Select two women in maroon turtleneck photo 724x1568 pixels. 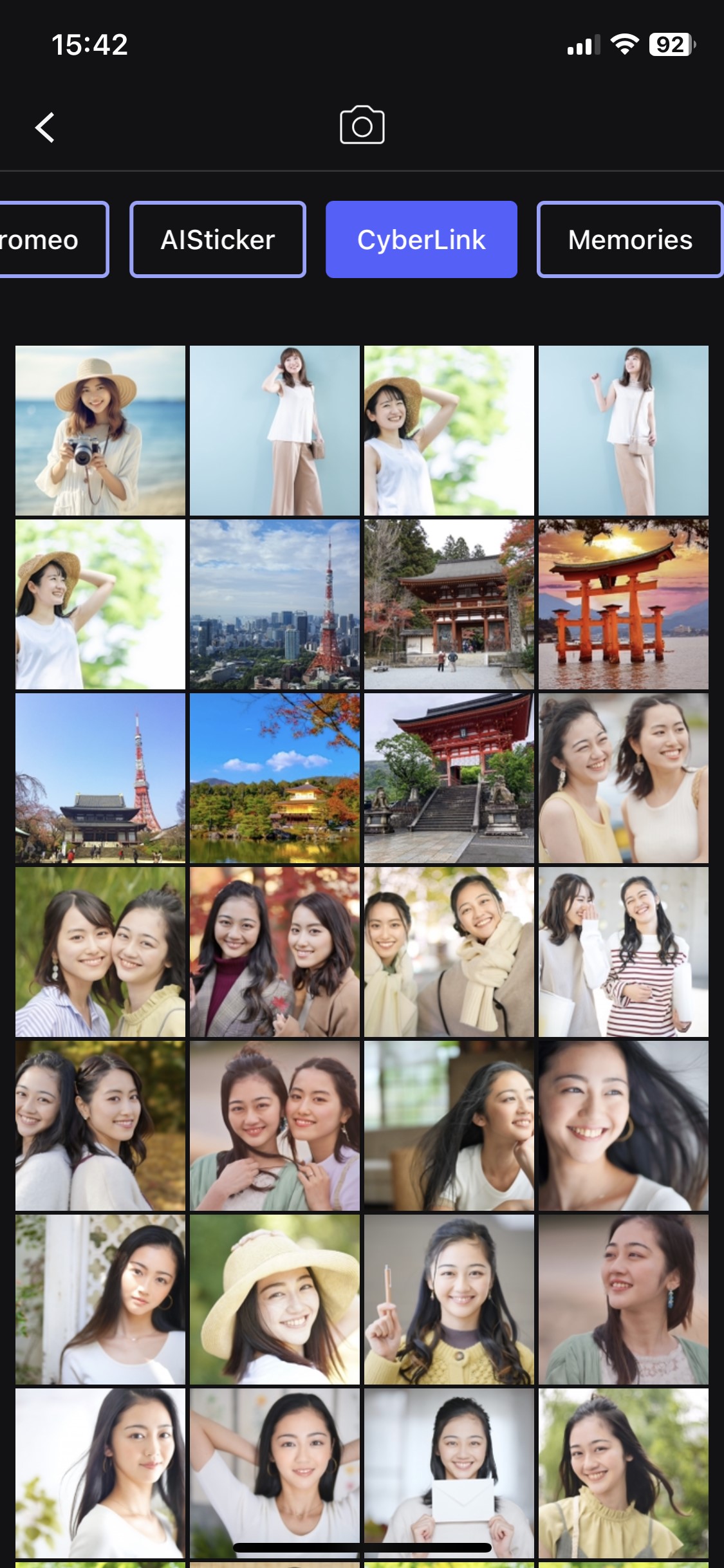click(x=275, y=952)
